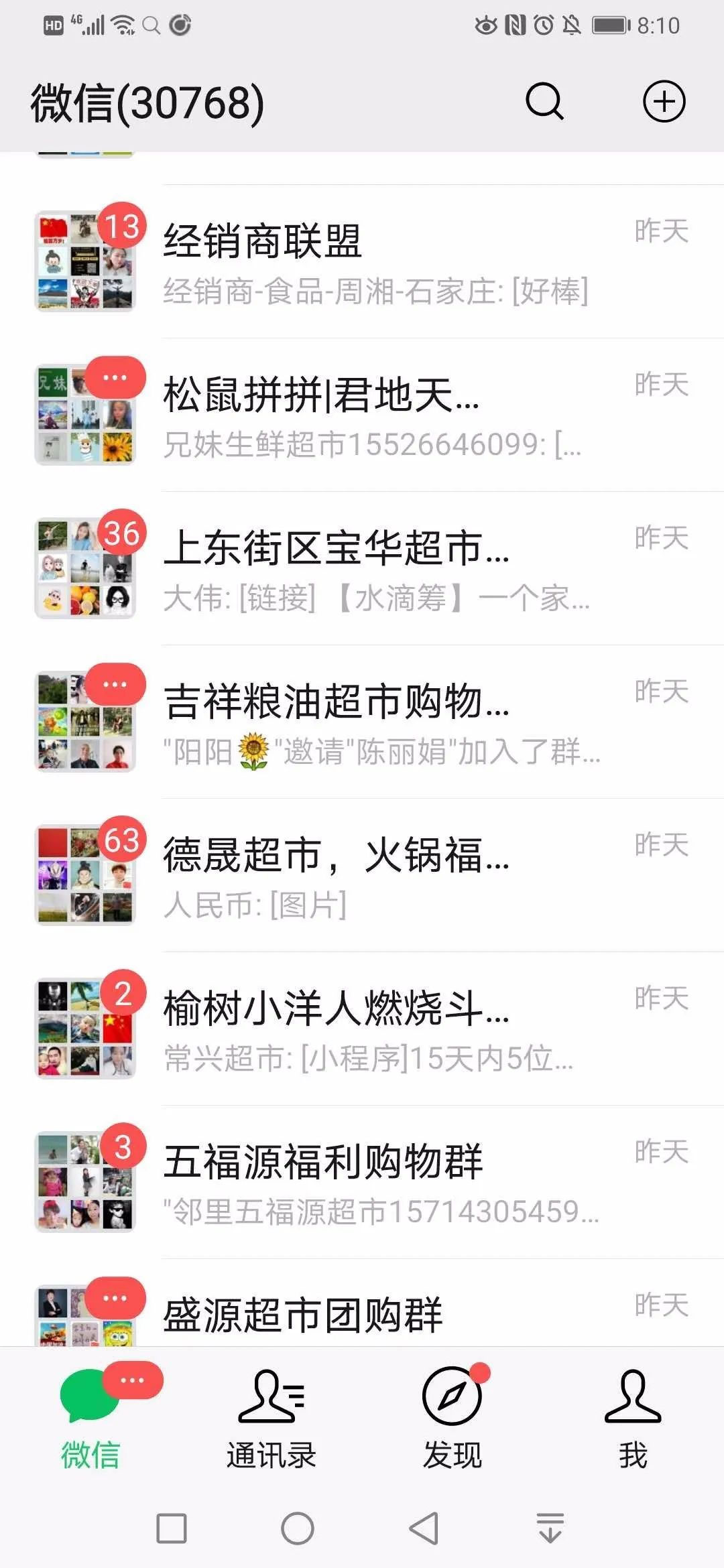Open search with the magnifier icon
724x1568 pixels.
pos(545,102)
